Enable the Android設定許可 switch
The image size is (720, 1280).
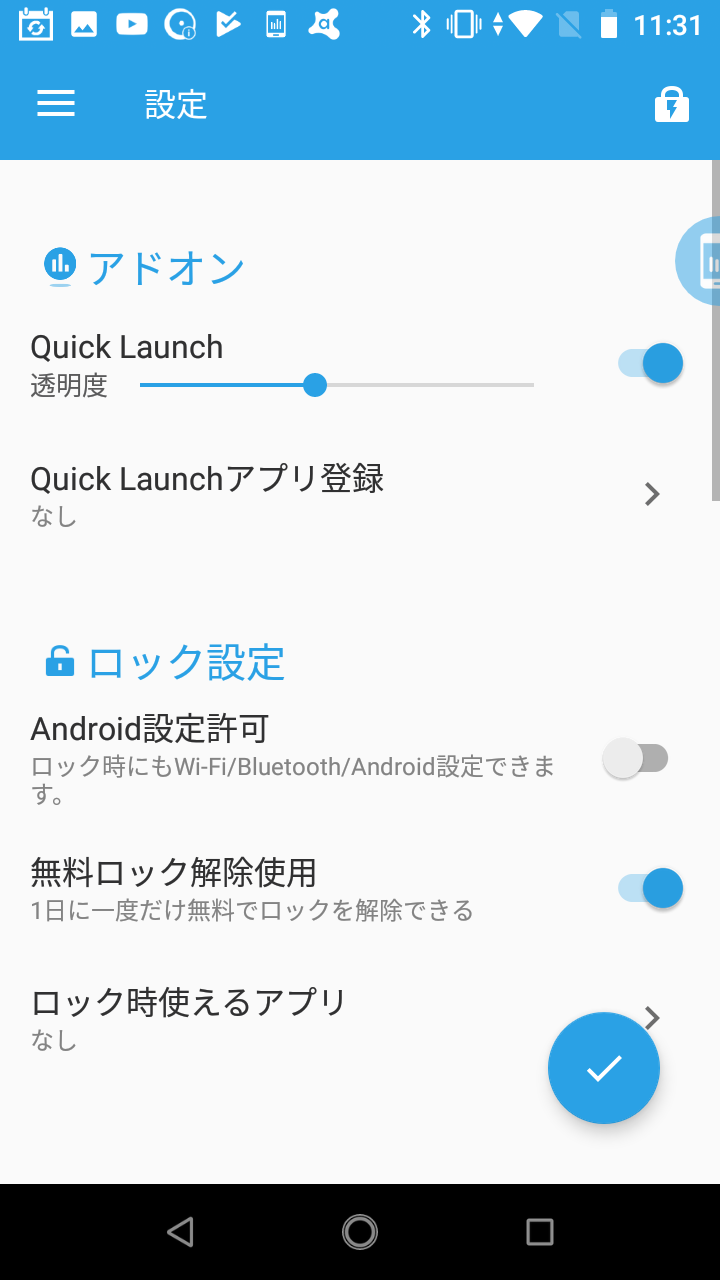click(639, 758)
